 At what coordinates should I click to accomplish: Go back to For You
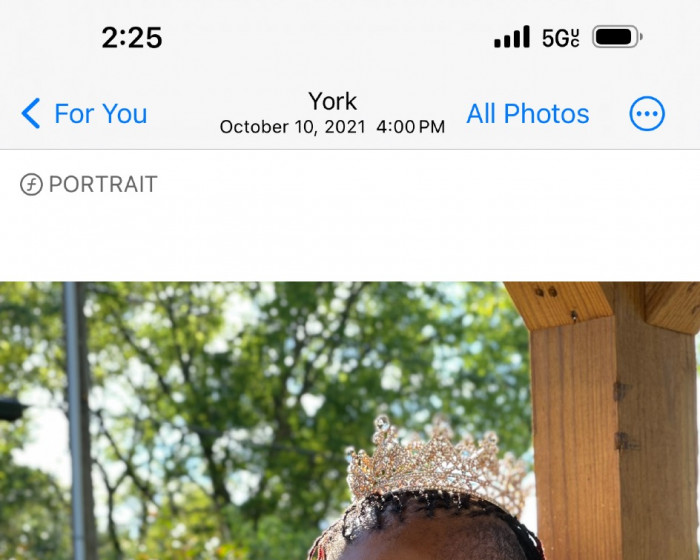pos(84,114)
